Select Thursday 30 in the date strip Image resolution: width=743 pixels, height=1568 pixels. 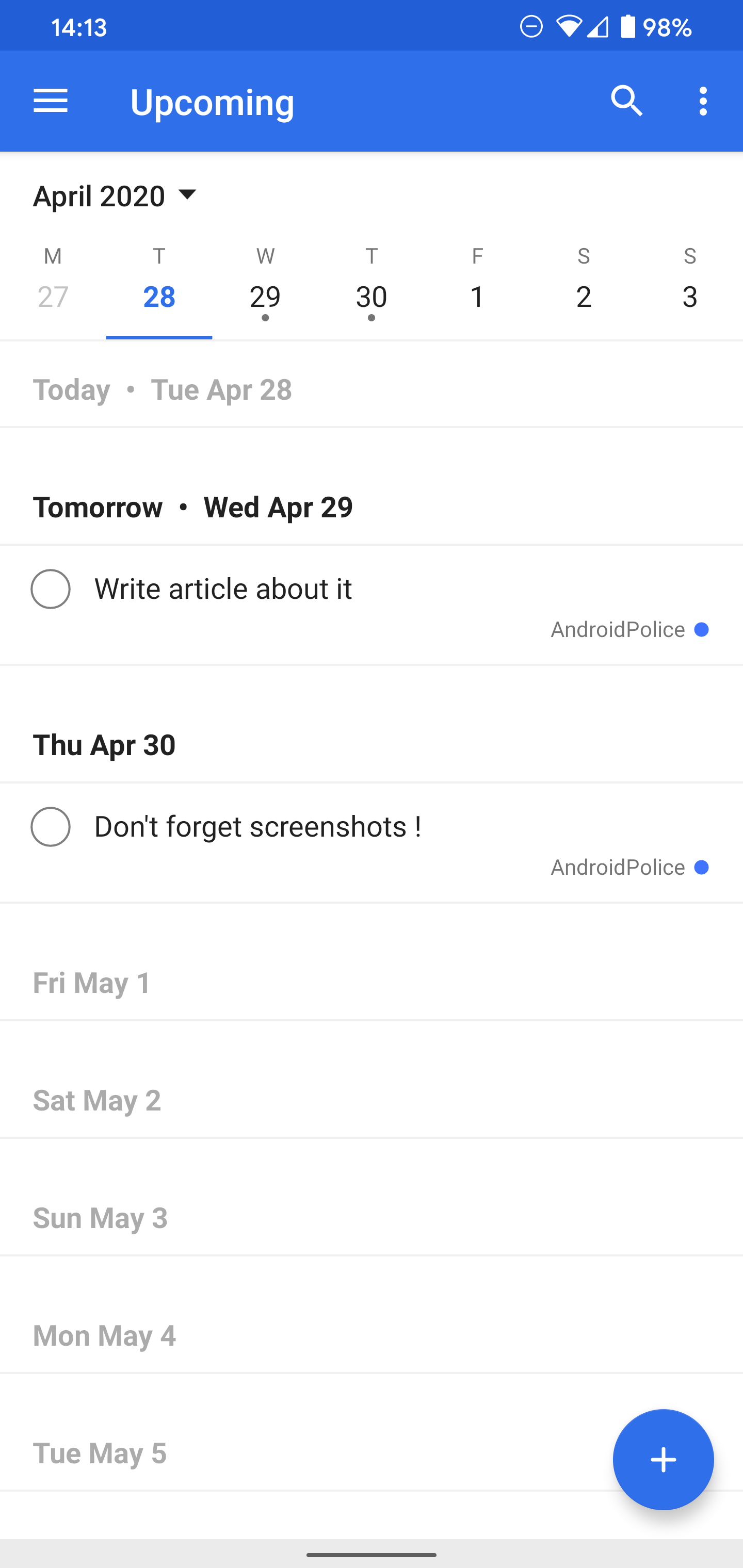tap(372, 297)
